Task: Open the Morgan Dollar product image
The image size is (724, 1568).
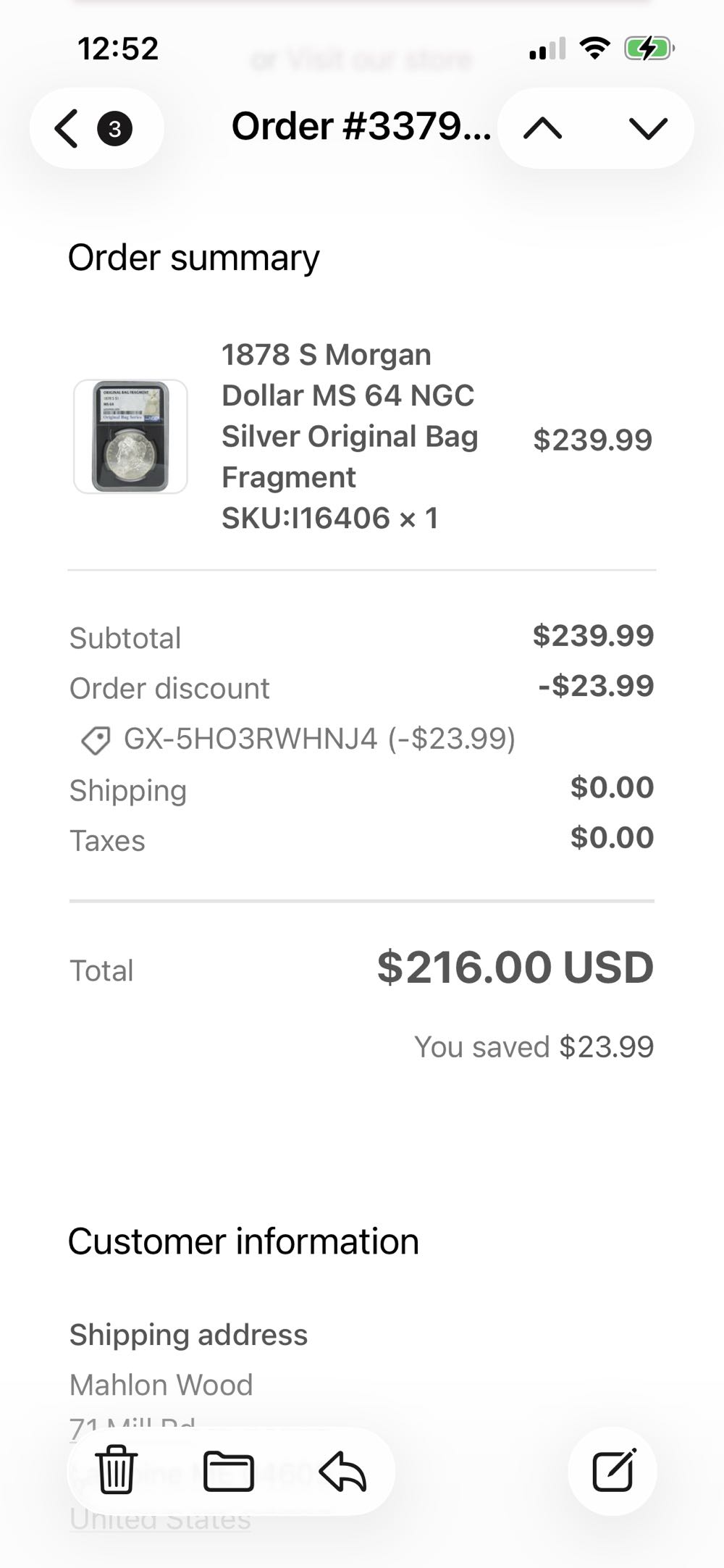Action: (x=130, y=436)
